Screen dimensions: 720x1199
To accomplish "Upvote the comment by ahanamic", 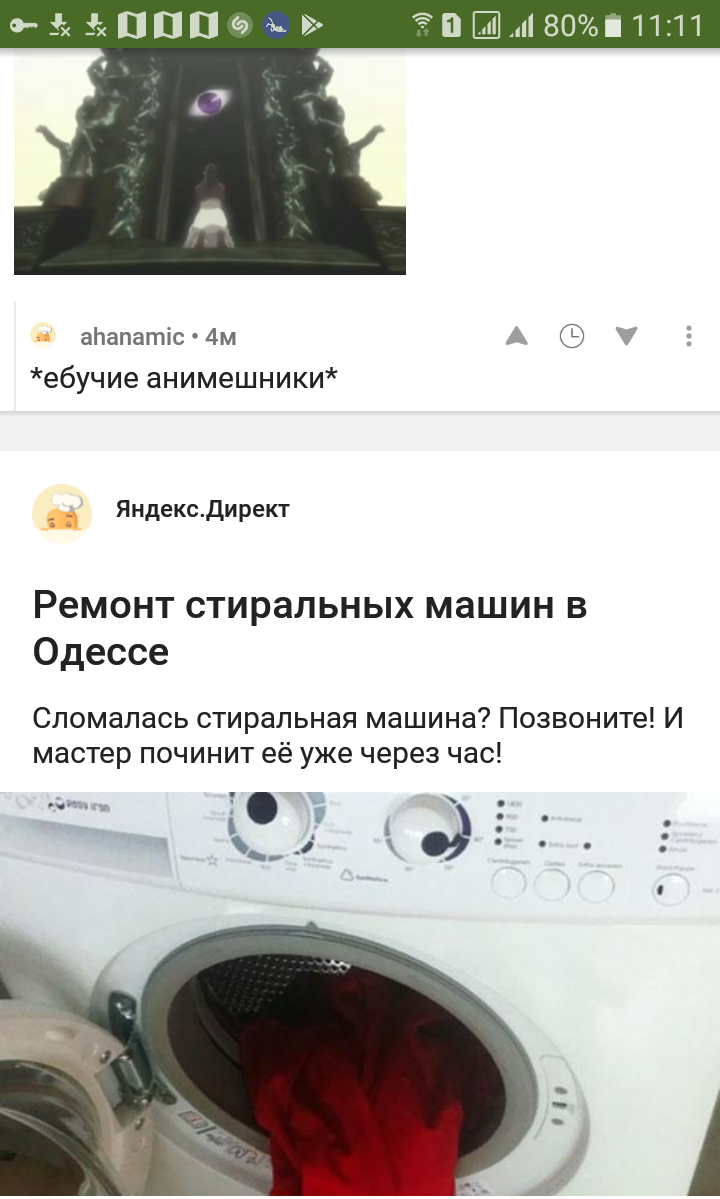I will coord(516,336).
